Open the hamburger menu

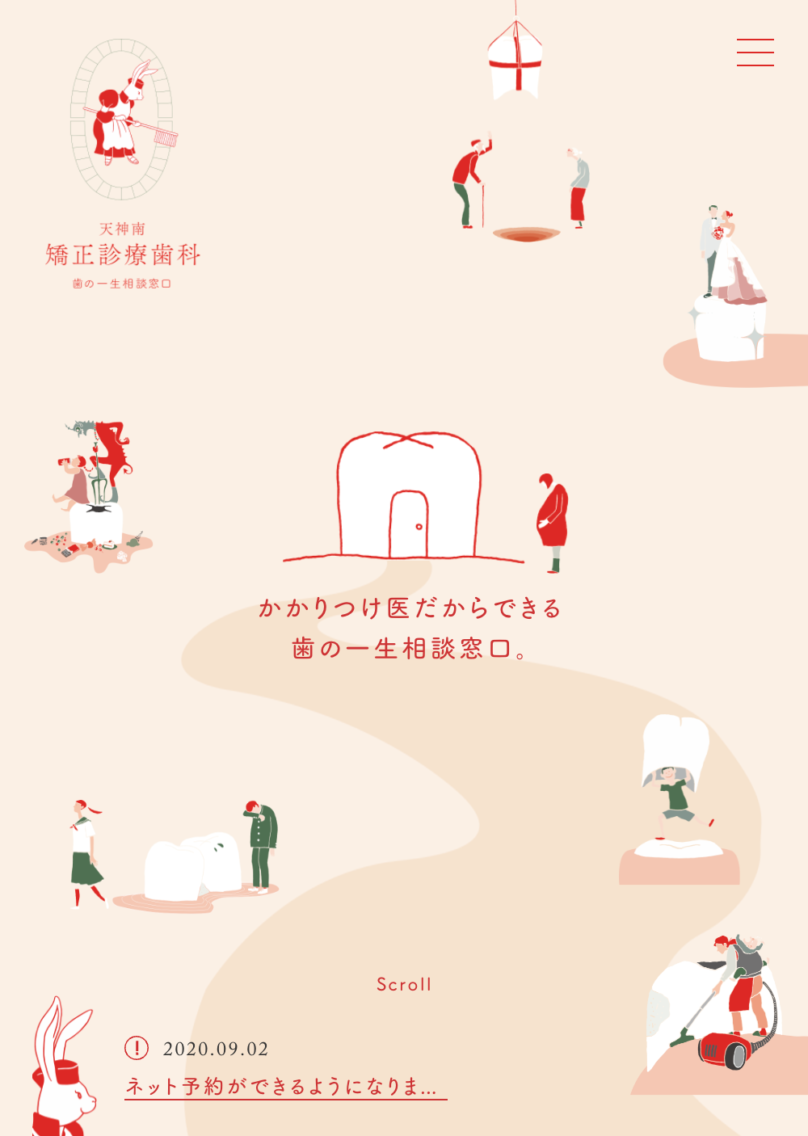pos(755,52)
